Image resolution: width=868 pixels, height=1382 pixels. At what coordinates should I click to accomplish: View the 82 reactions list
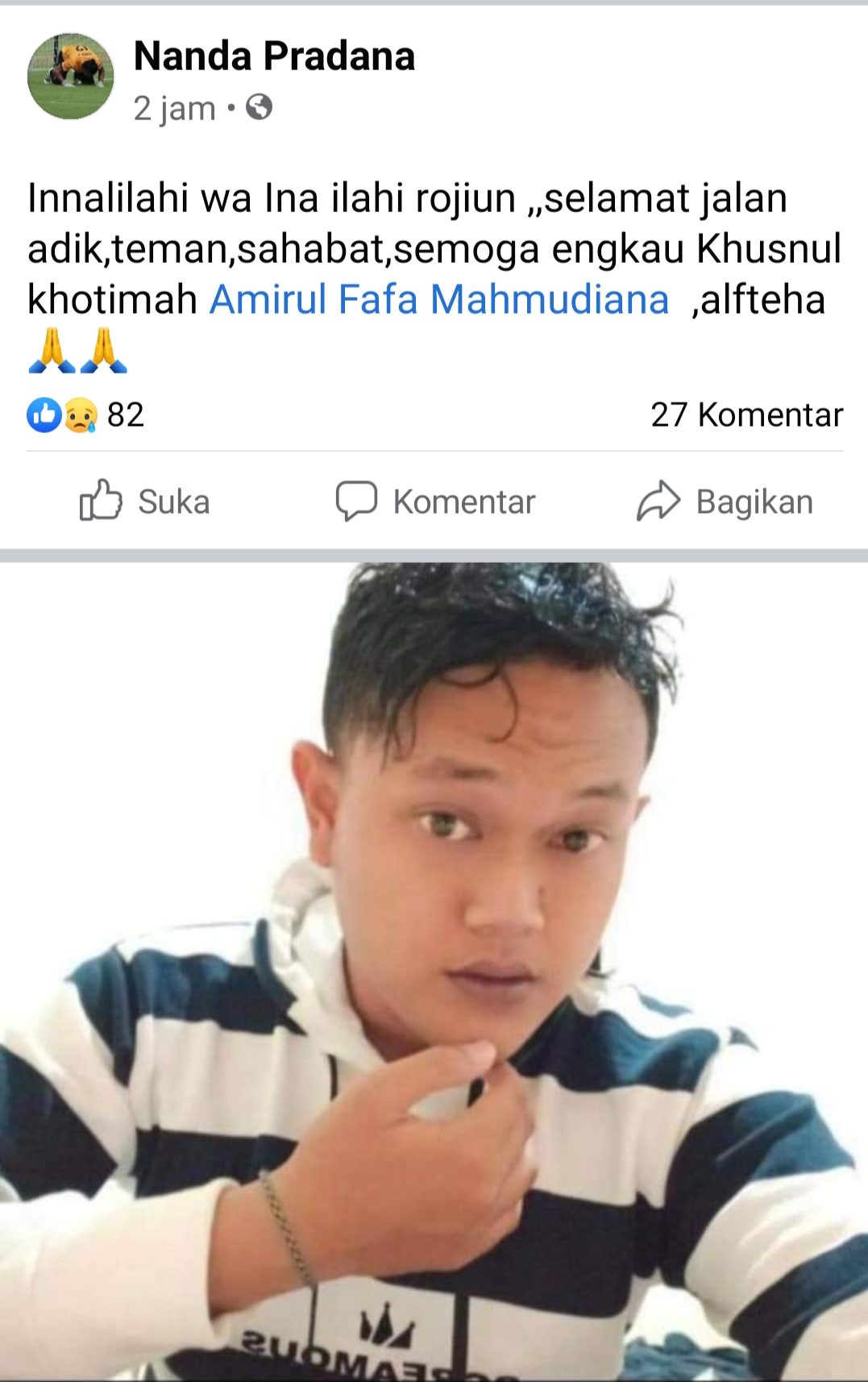[86, 415]
